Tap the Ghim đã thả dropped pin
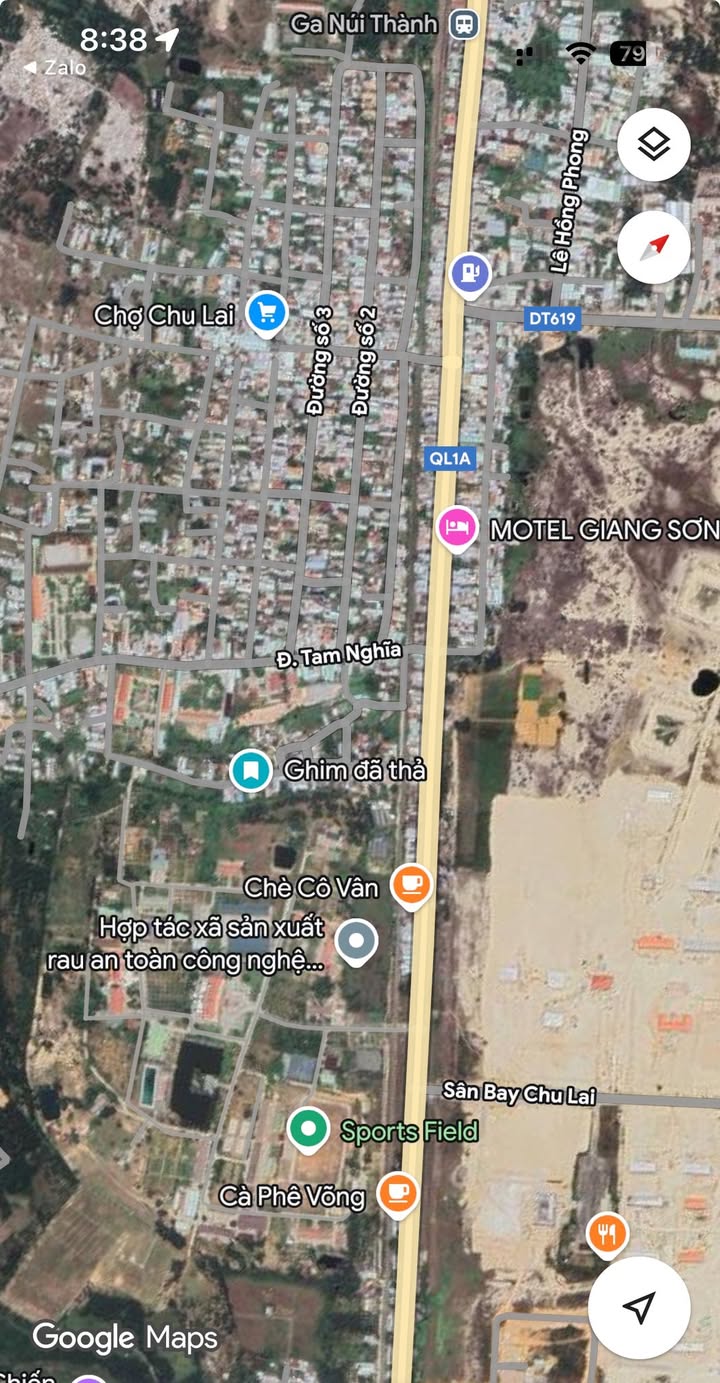Screen dimensions: 720x1383 [x=250, y=771]
